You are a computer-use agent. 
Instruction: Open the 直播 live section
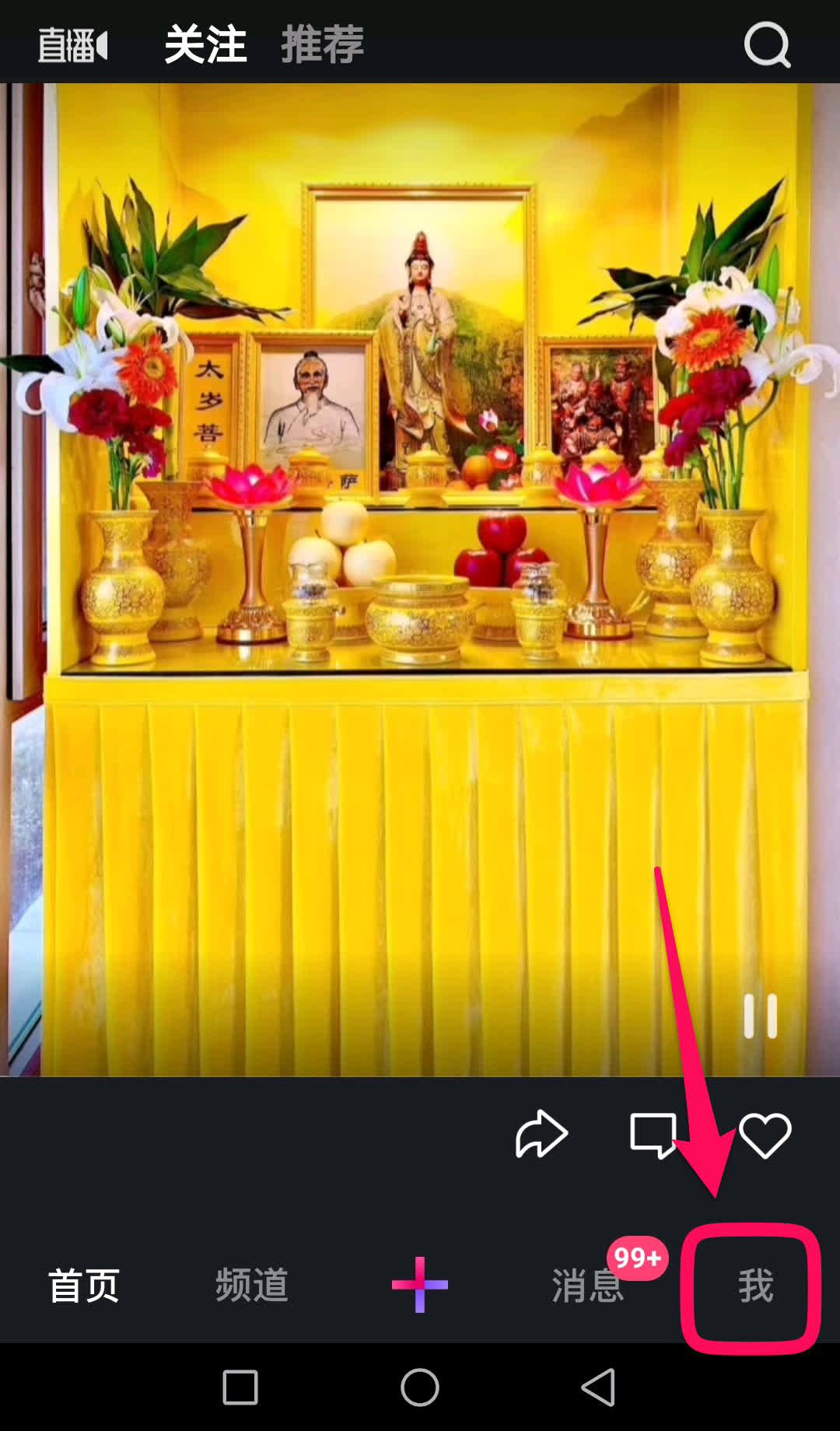tap(73, 45)
